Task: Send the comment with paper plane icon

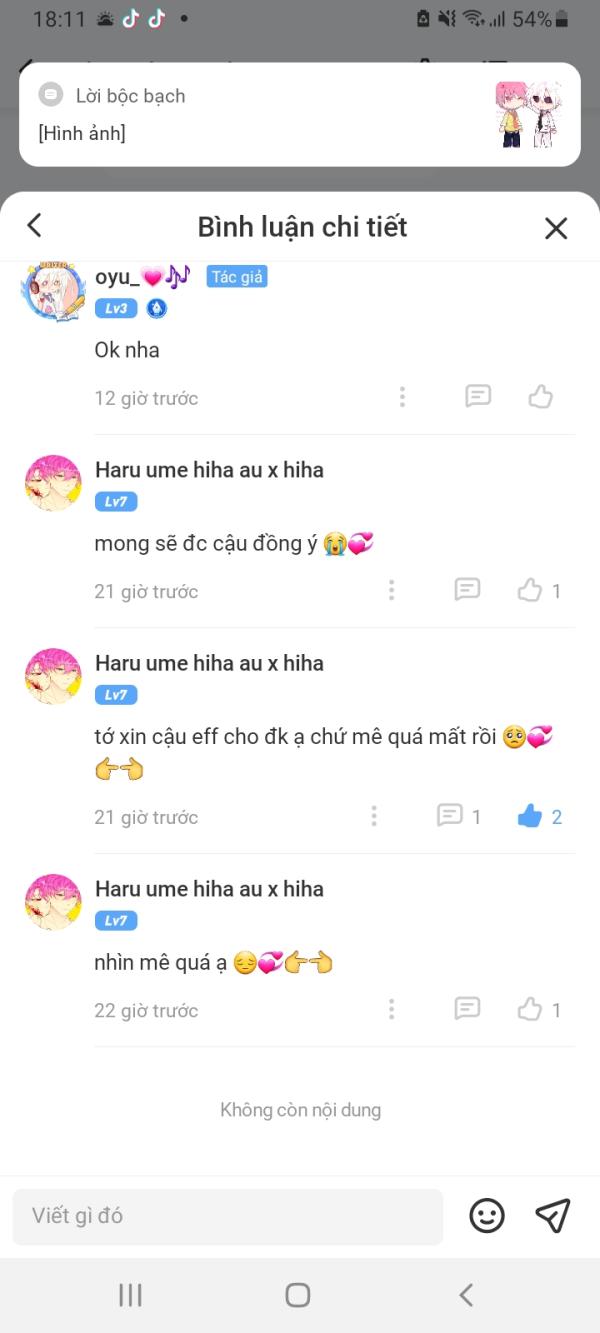Action: [x=552, y=1215]
